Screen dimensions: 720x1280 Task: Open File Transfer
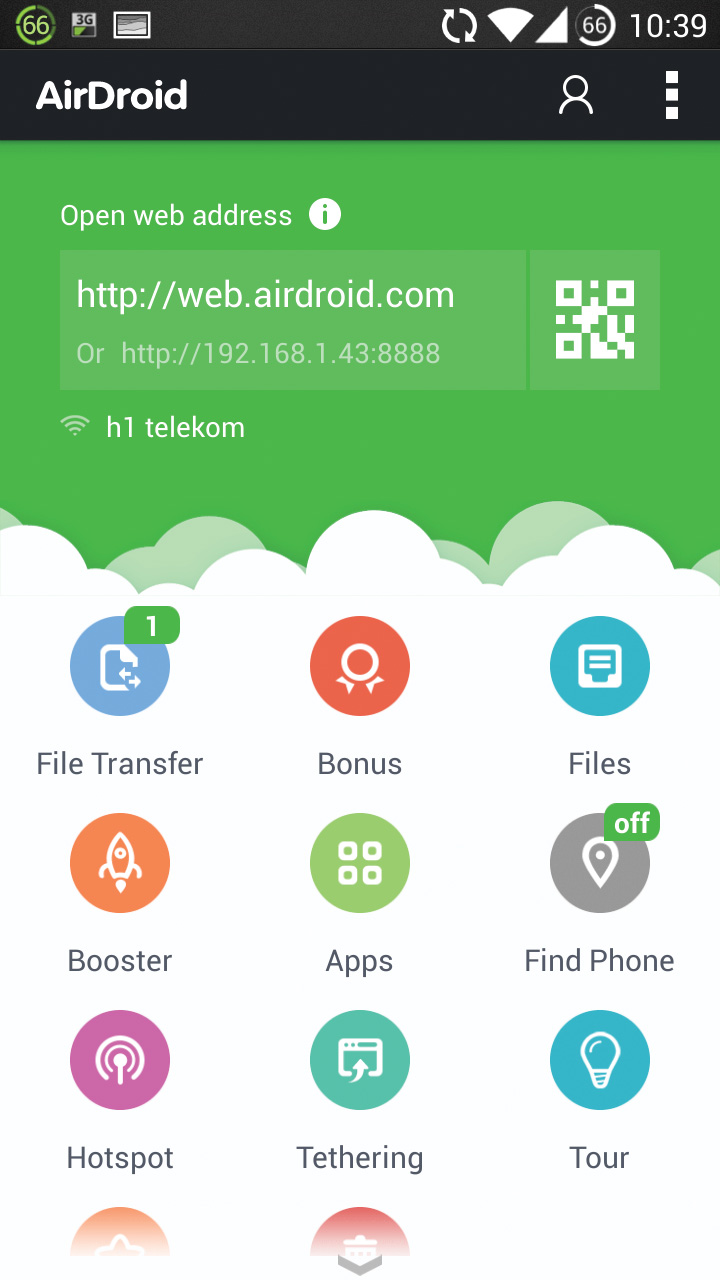[120, 666]
